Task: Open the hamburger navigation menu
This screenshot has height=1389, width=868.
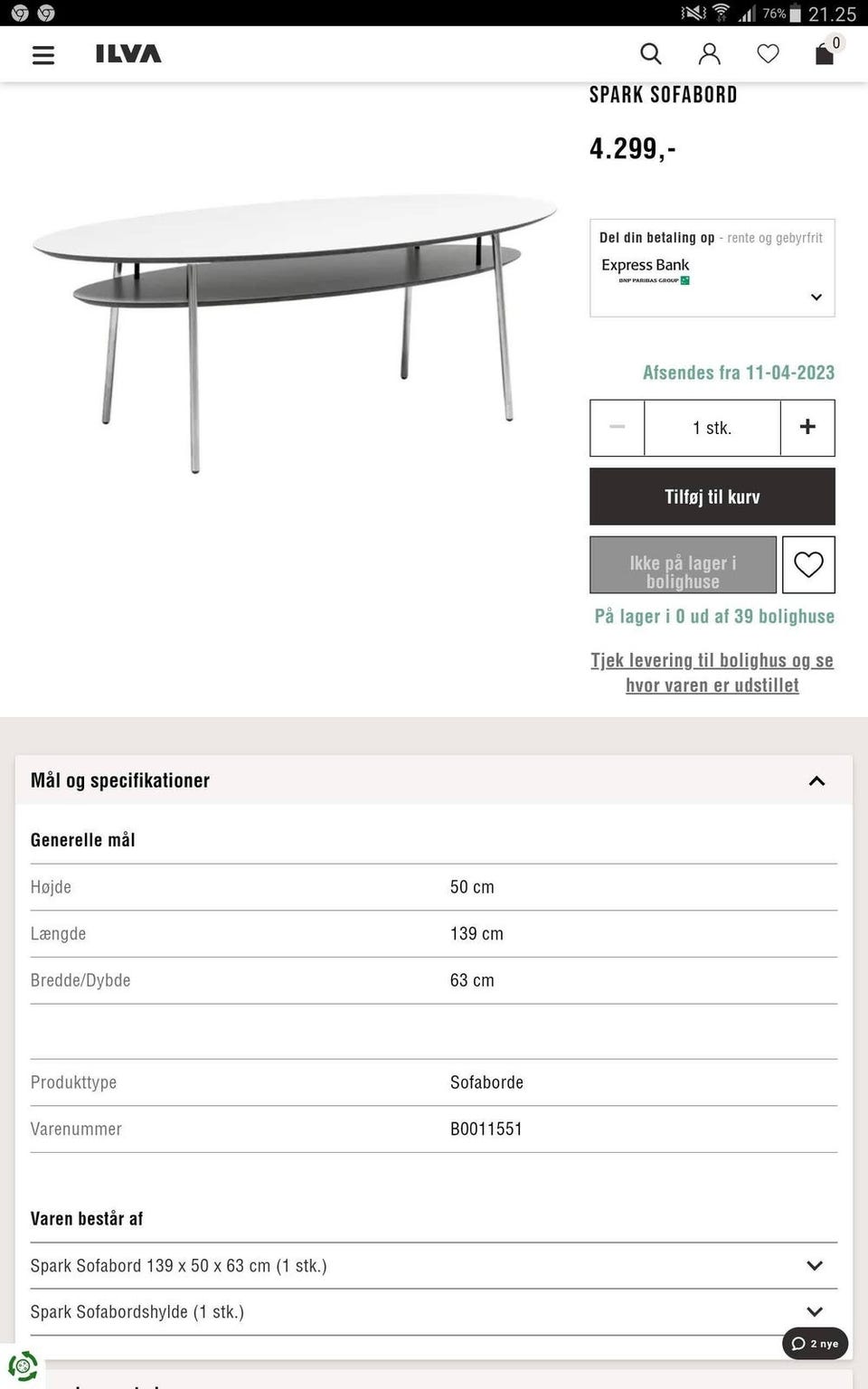Action: pyautogui.click(x=42, y=54)
